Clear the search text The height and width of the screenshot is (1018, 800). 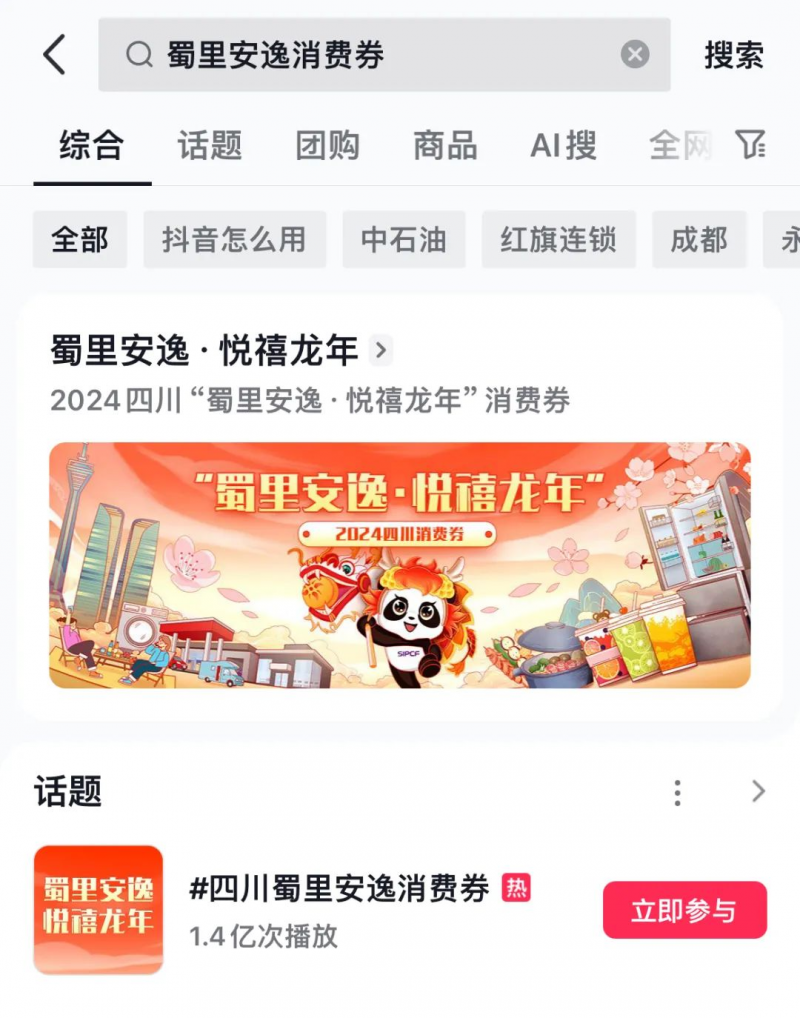point(635,55)
